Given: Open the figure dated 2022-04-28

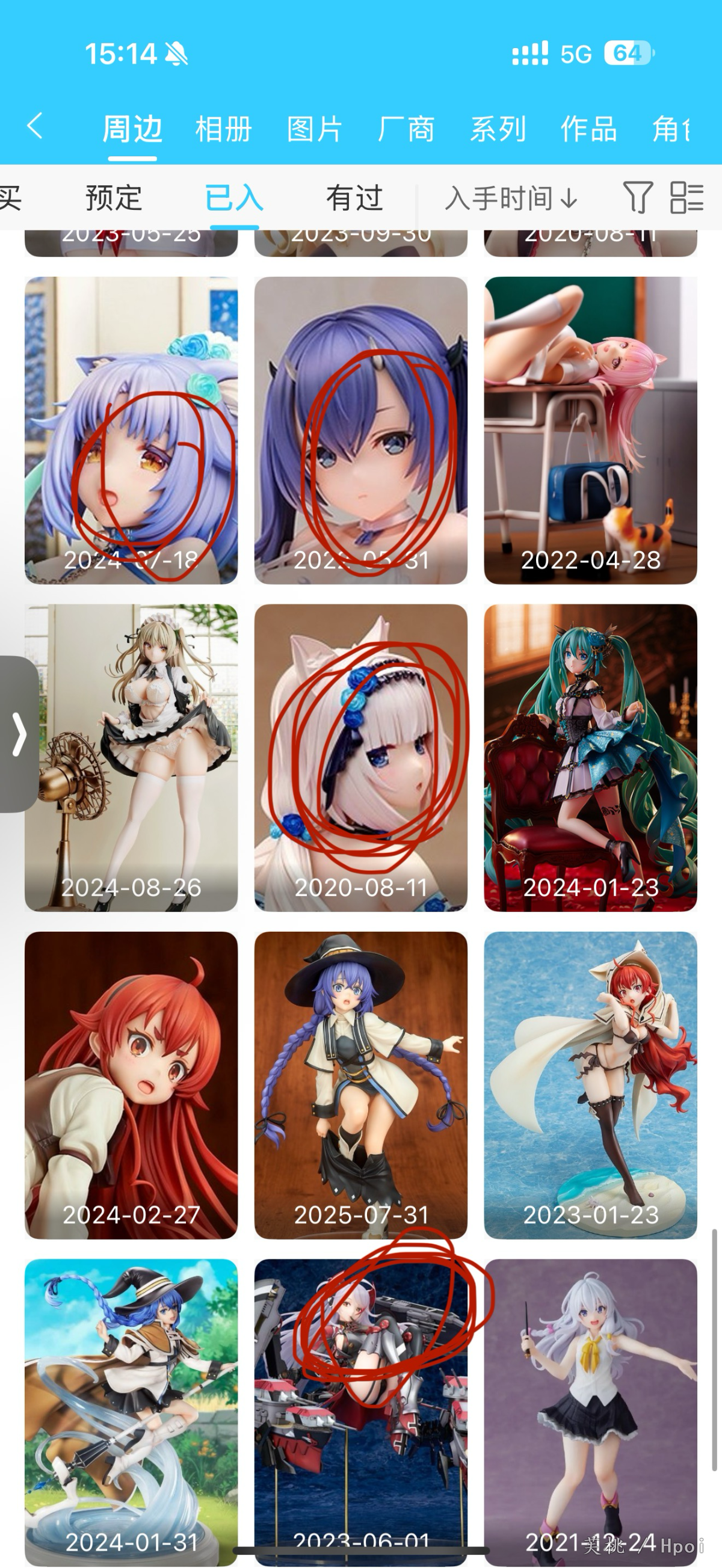Looking at the screenshot, I should pyautogui.click(x=590, y=431).
